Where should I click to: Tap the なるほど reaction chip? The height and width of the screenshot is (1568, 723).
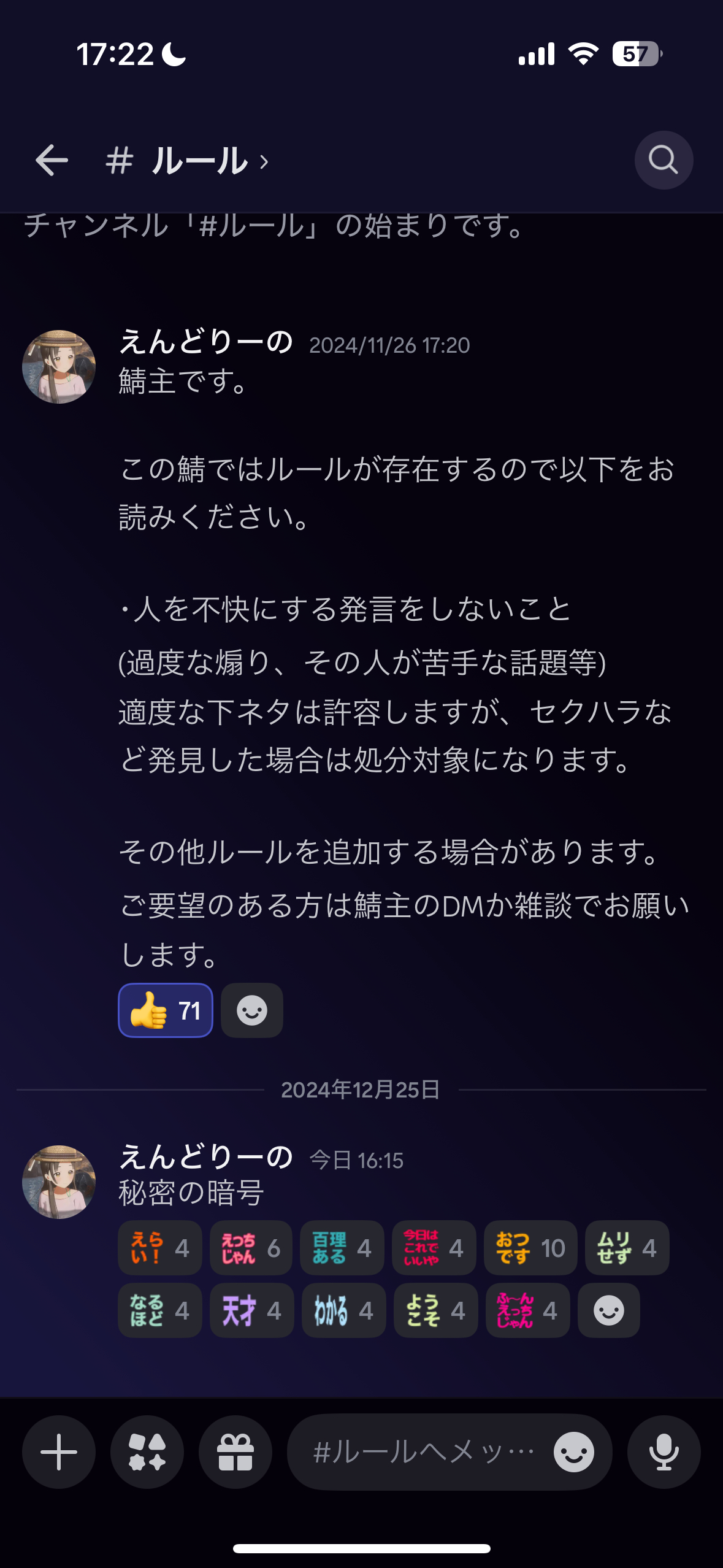pyautogui.click(x=160, y=1310)
